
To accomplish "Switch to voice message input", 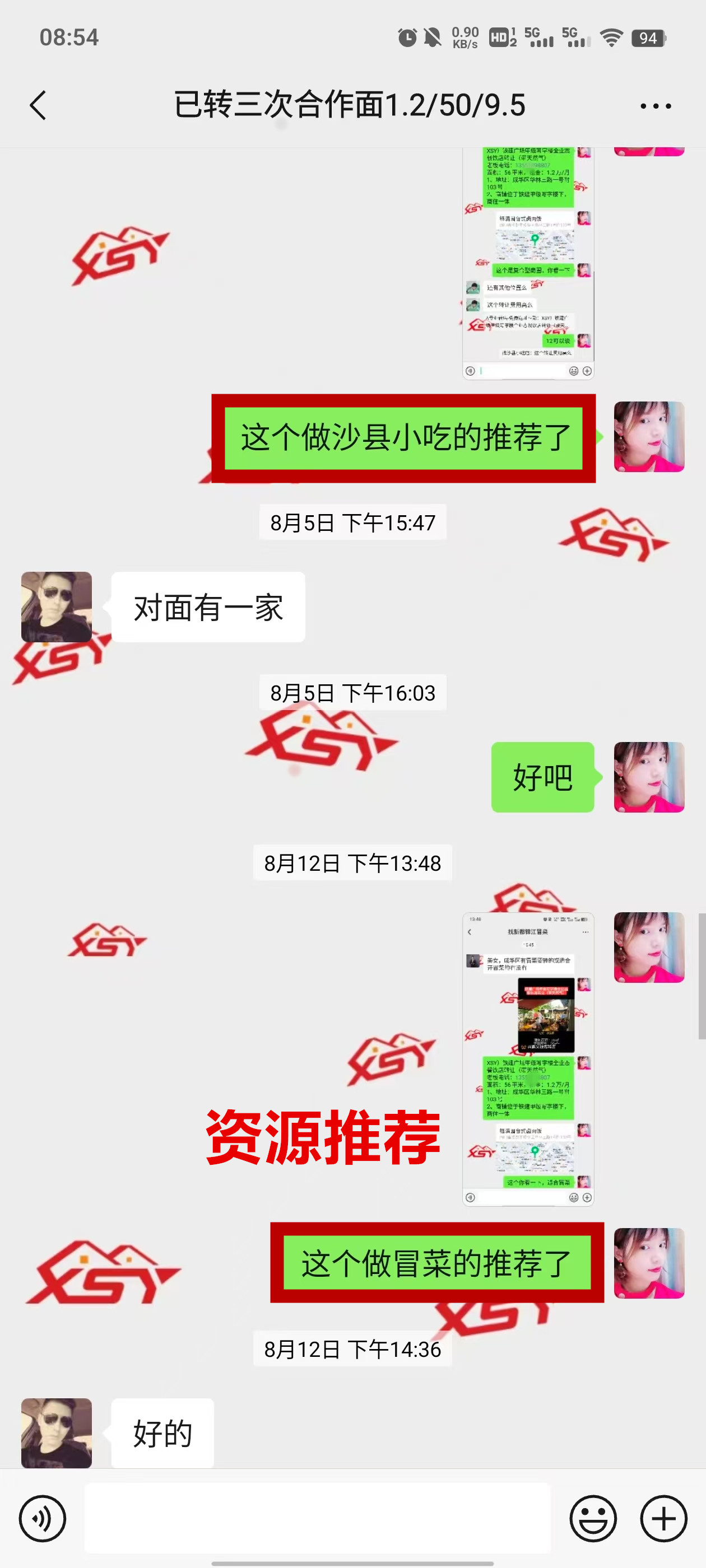I will click(x=42, y=1518).
